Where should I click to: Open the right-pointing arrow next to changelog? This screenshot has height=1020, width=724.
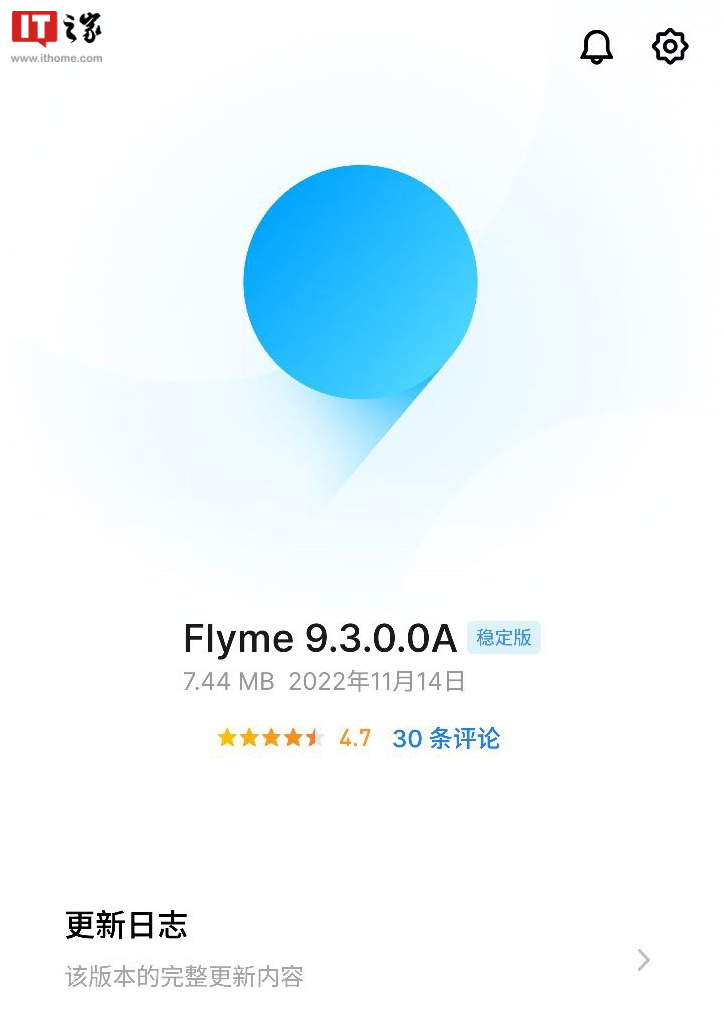pyautogui.click(x=643, y=960)
